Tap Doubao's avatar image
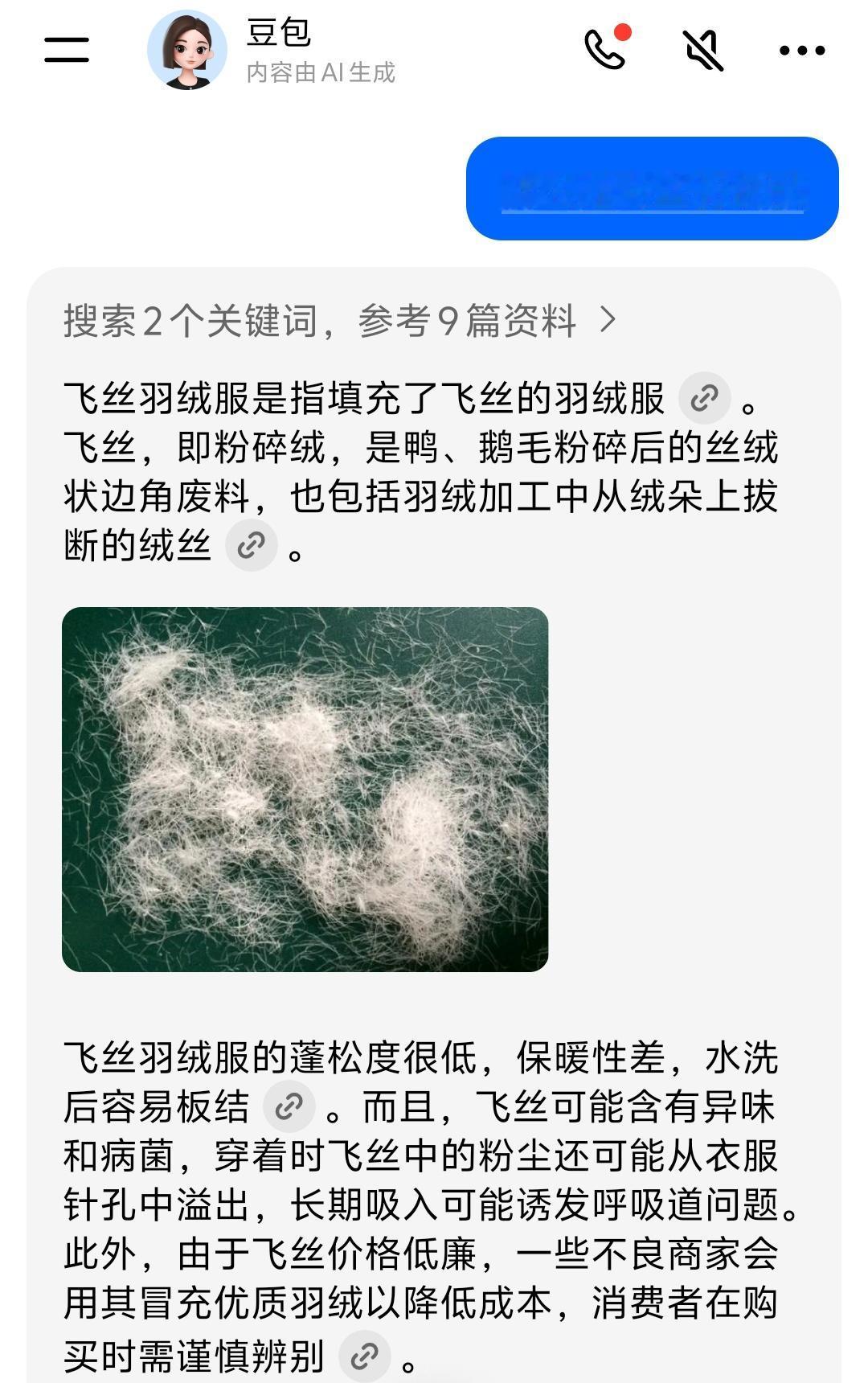Image resolution: width=868 pixels, height=1383 pixels. coord(186,50)
